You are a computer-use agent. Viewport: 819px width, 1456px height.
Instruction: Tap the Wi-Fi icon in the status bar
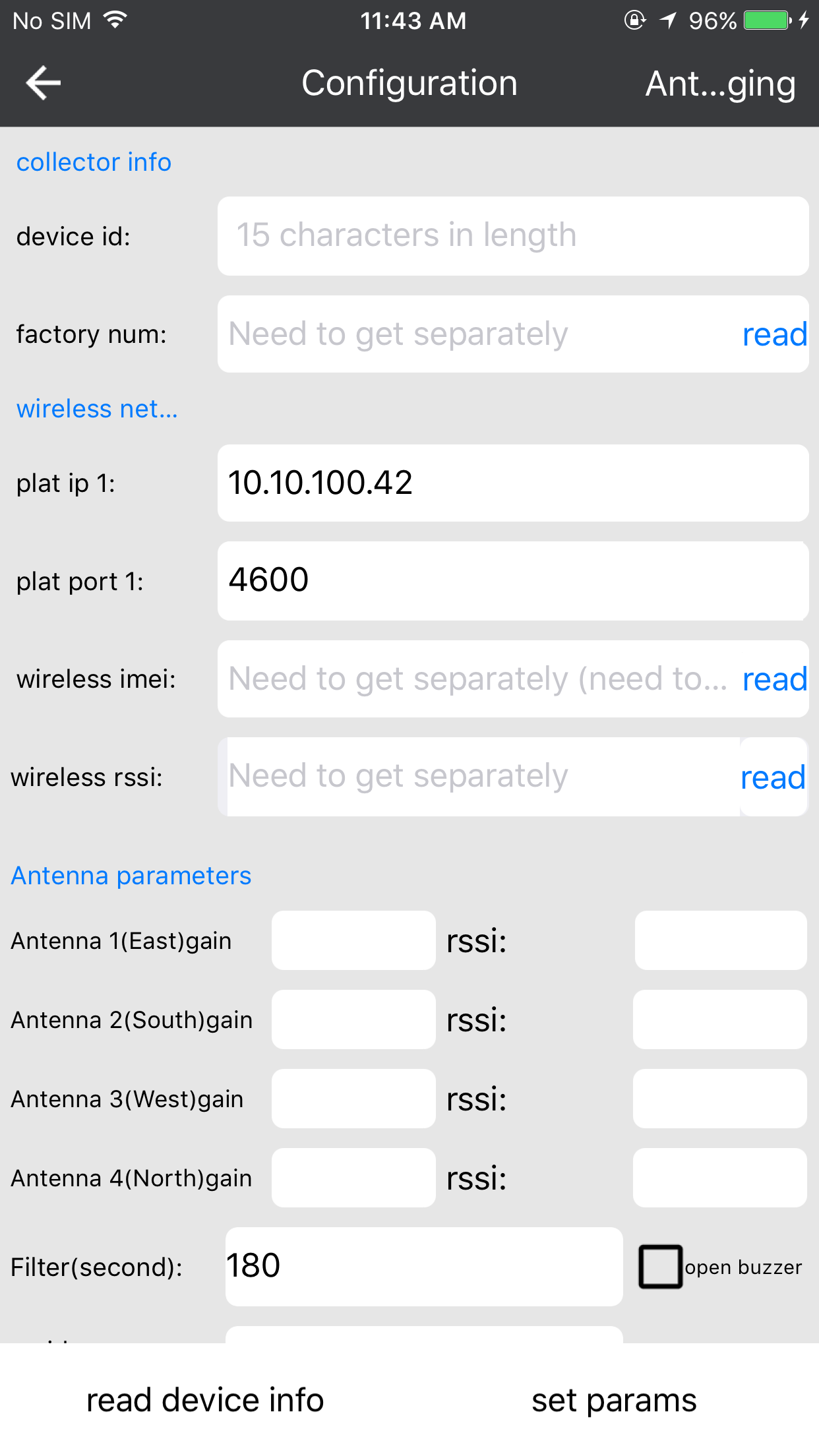[115, 20]
